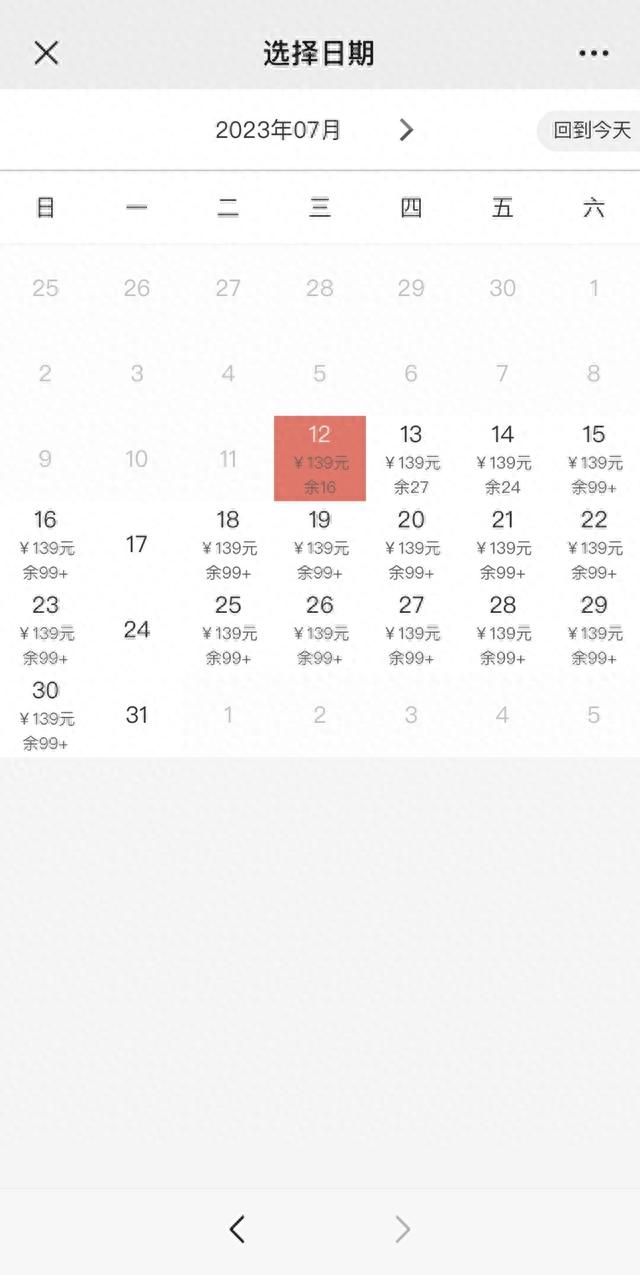Select Saturday July 29
Viewport: 640px width, 1275px height.
point(594,630)
